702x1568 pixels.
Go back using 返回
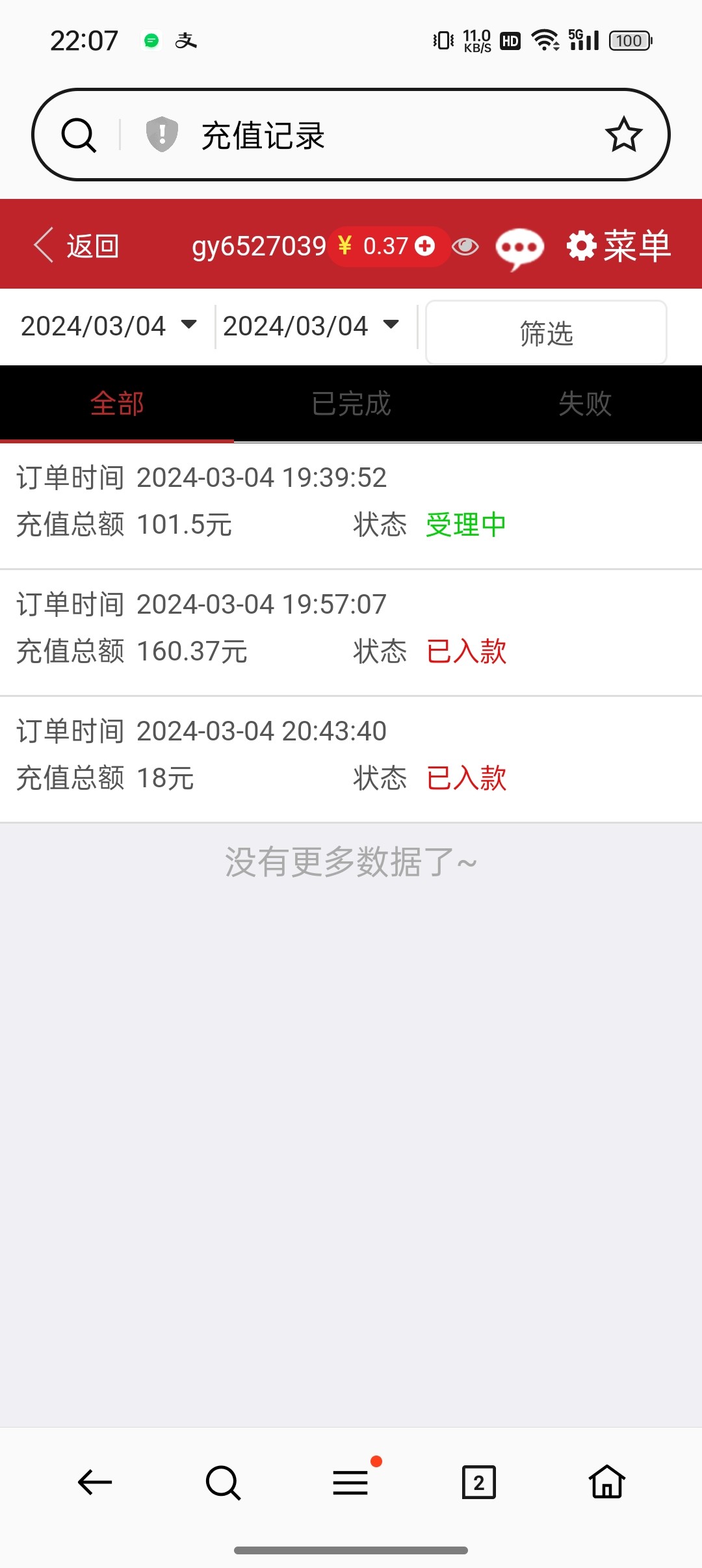click(77, 246)
